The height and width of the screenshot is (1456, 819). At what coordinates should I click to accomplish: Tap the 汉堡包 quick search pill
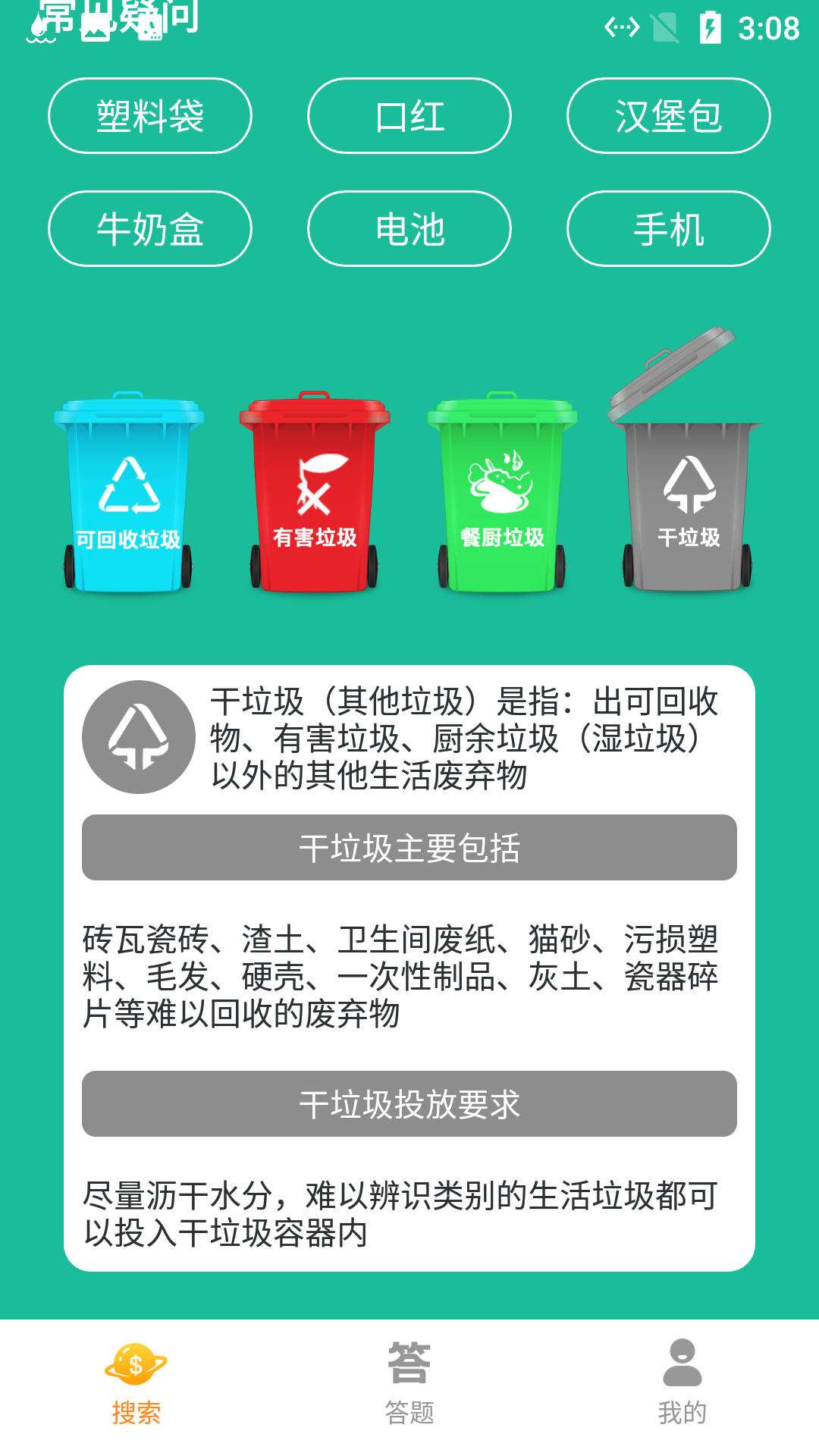tap(667, 115)
